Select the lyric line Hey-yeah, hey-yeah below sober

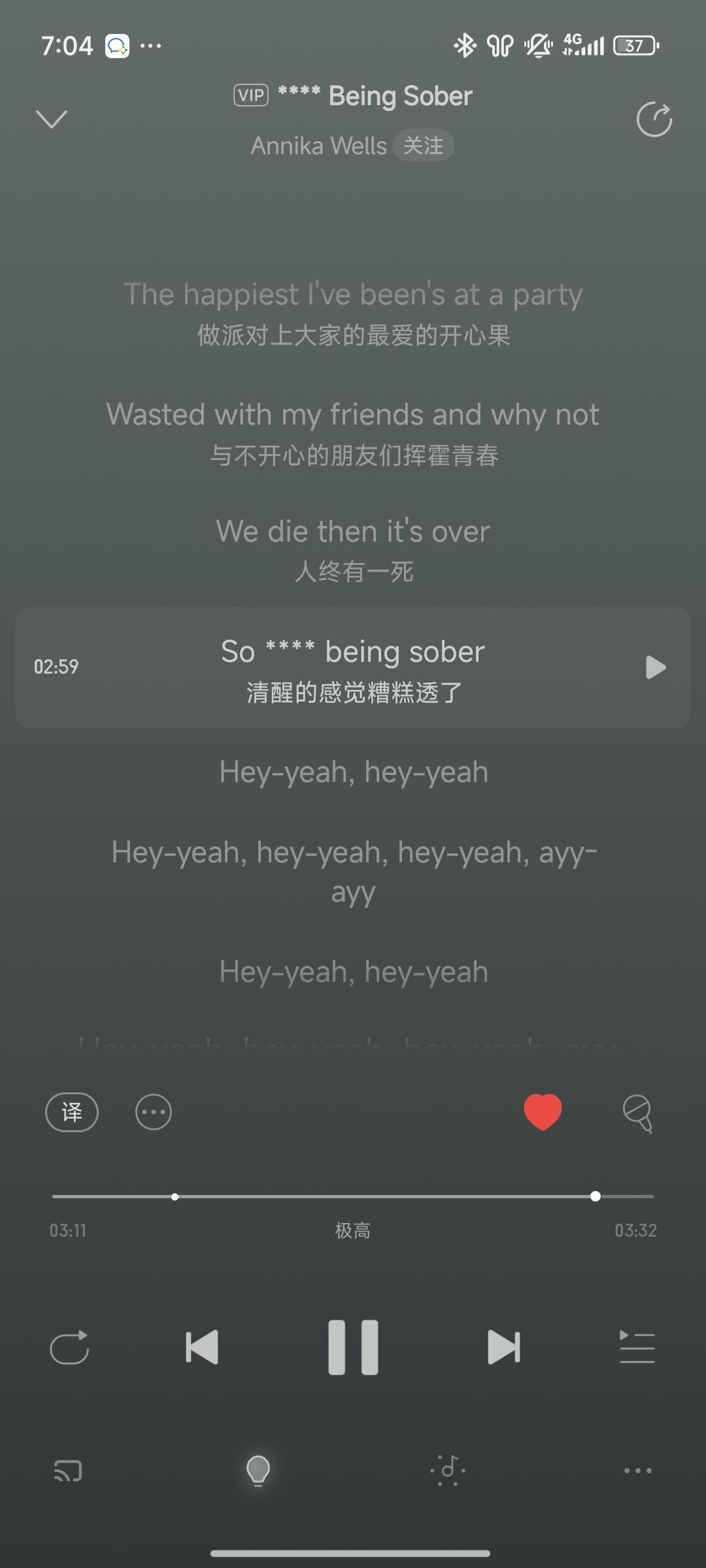[354, 772]
